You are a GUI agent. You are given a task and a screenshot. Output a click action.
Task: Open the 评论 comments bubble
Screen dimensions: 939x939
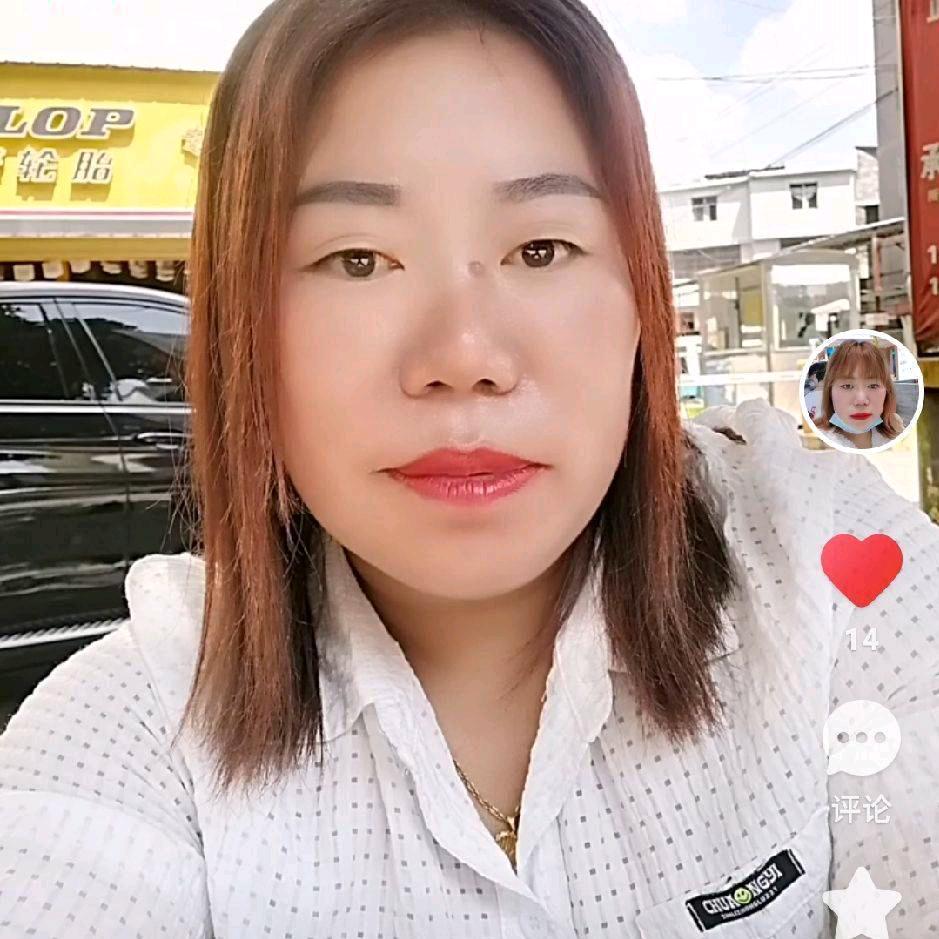[x=861, y=739]
